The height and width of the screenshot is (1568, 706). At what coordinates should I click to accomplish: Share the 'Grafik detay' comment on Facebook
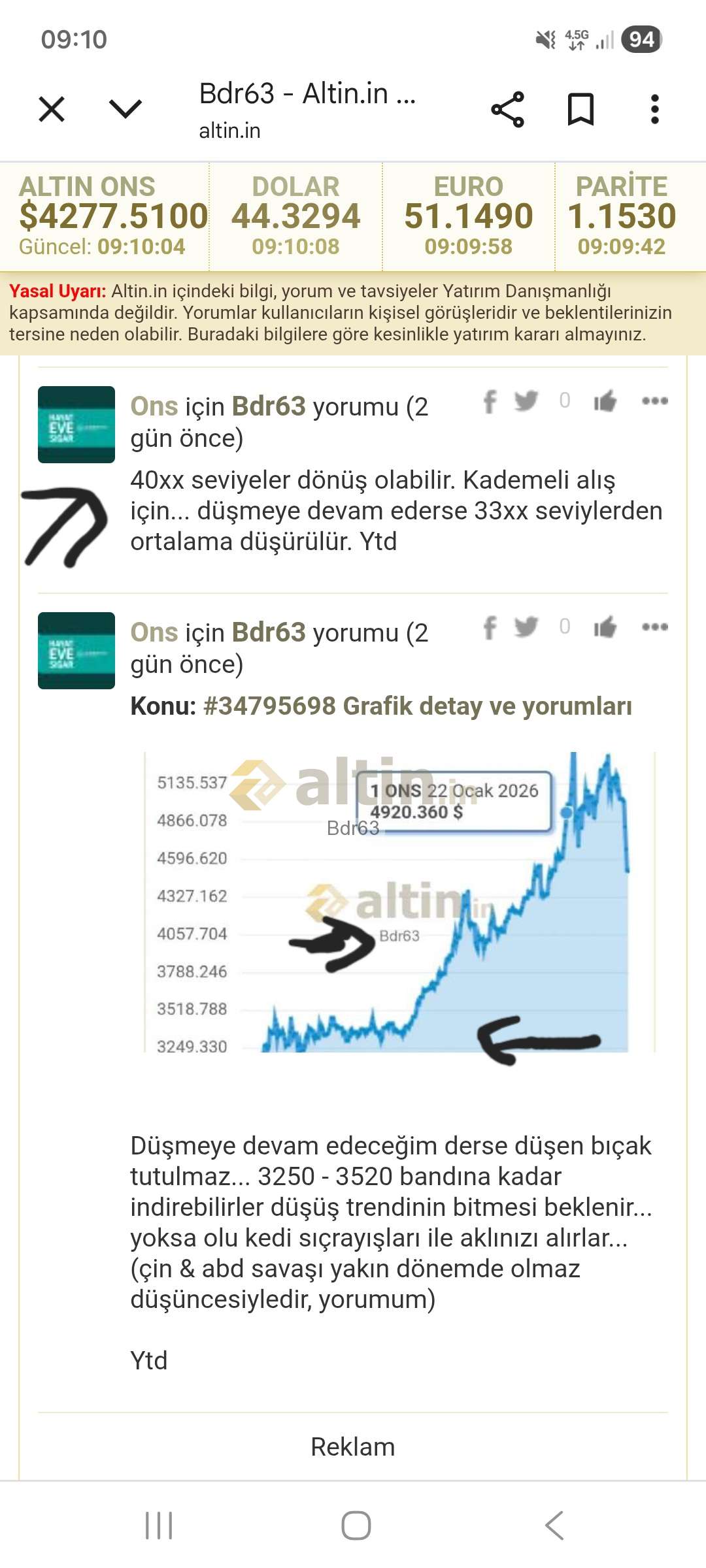click(x=490, y=627)
